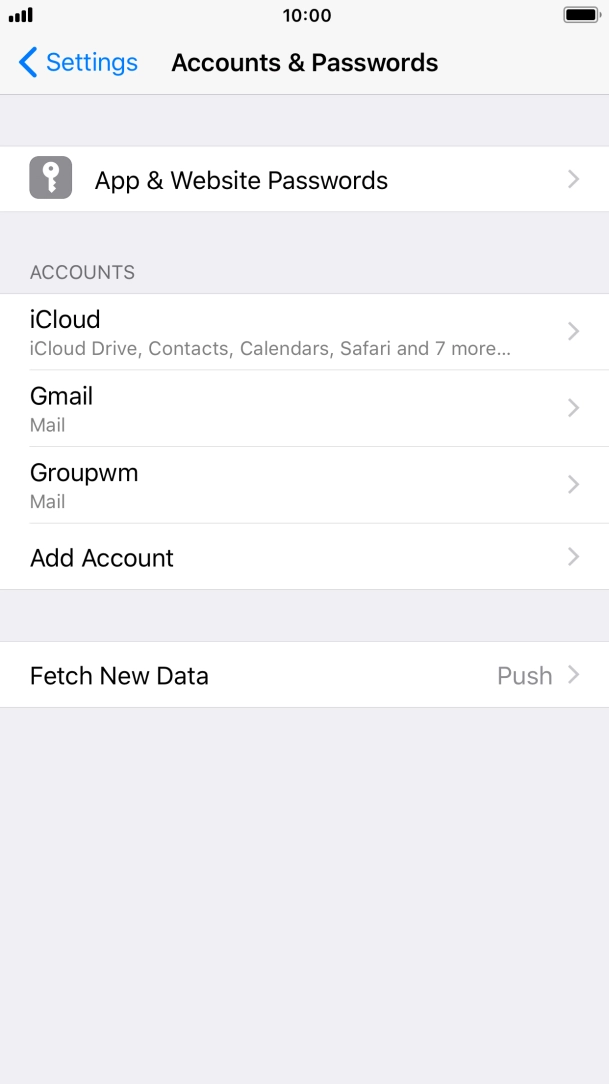609x1084 pixels.
Task: Open the Gmail account
Action: point(304,408)
